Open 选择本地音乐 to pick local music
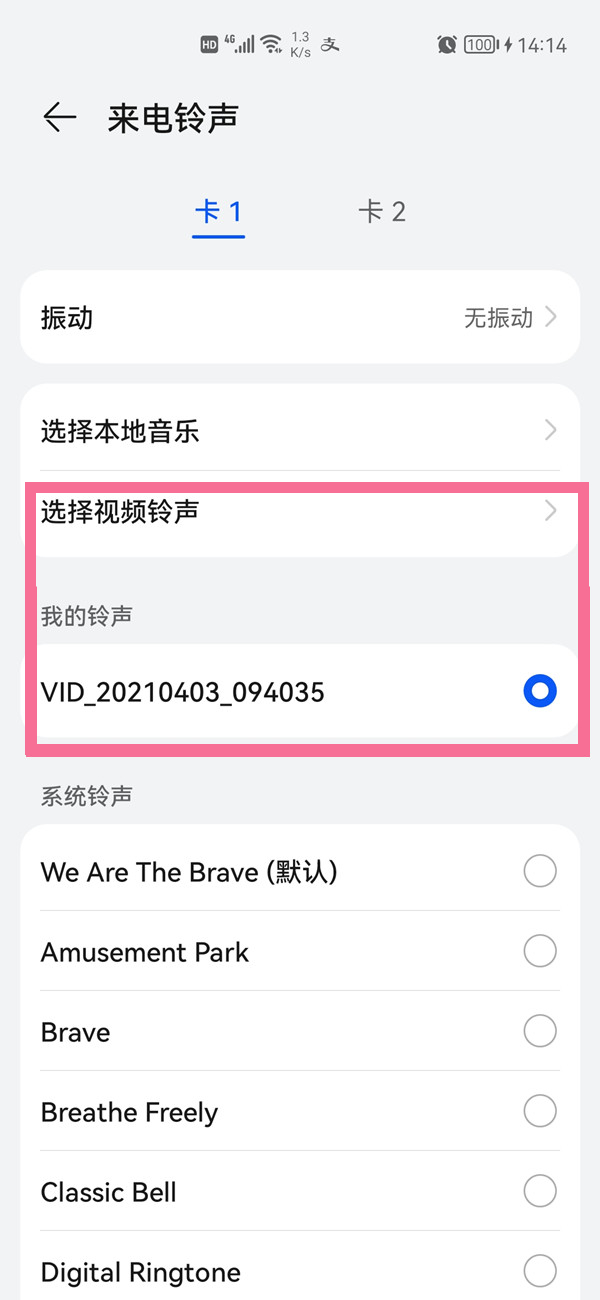 pyautogui.click(x=300, y=431)
